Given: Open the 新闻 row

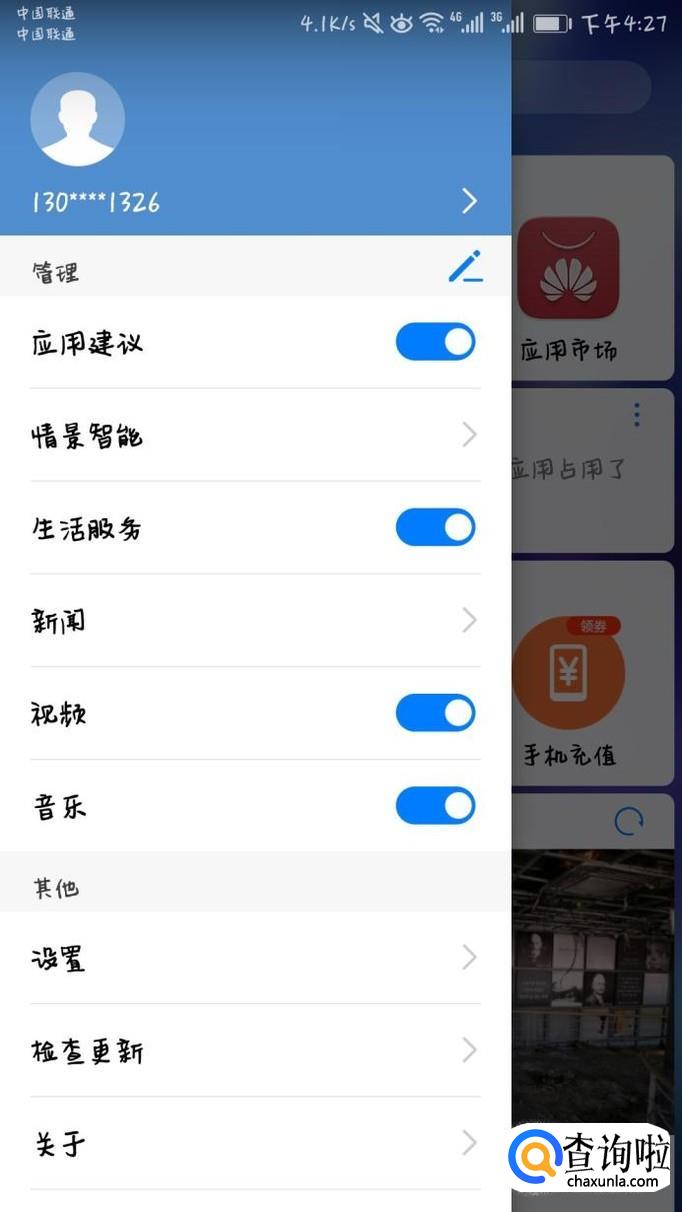Looking at the screenshot, I should click(x=255, y=620).
